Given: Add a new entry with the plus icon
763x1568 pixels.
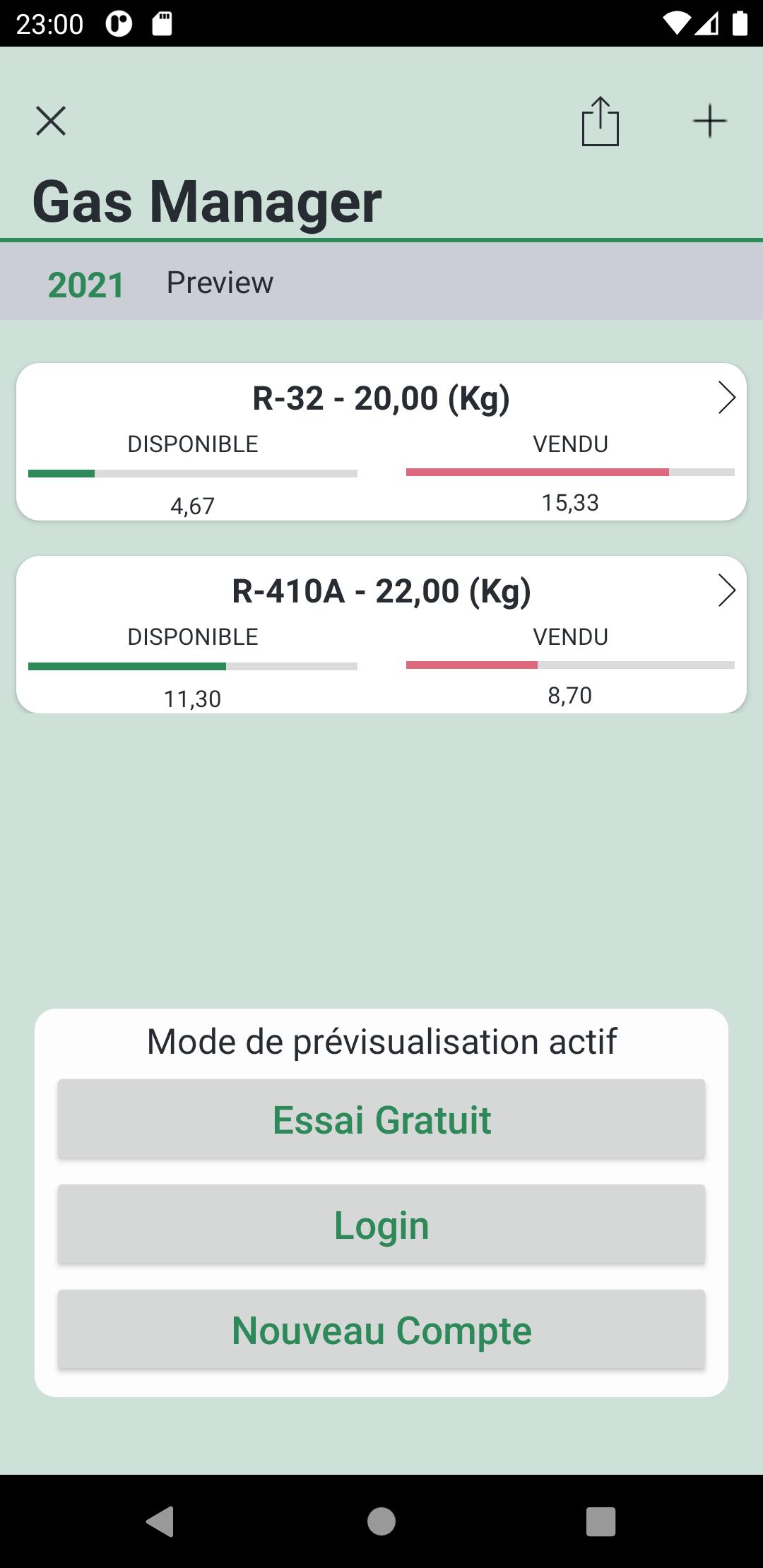Looking at the screenshot, I should click(709, 121).
